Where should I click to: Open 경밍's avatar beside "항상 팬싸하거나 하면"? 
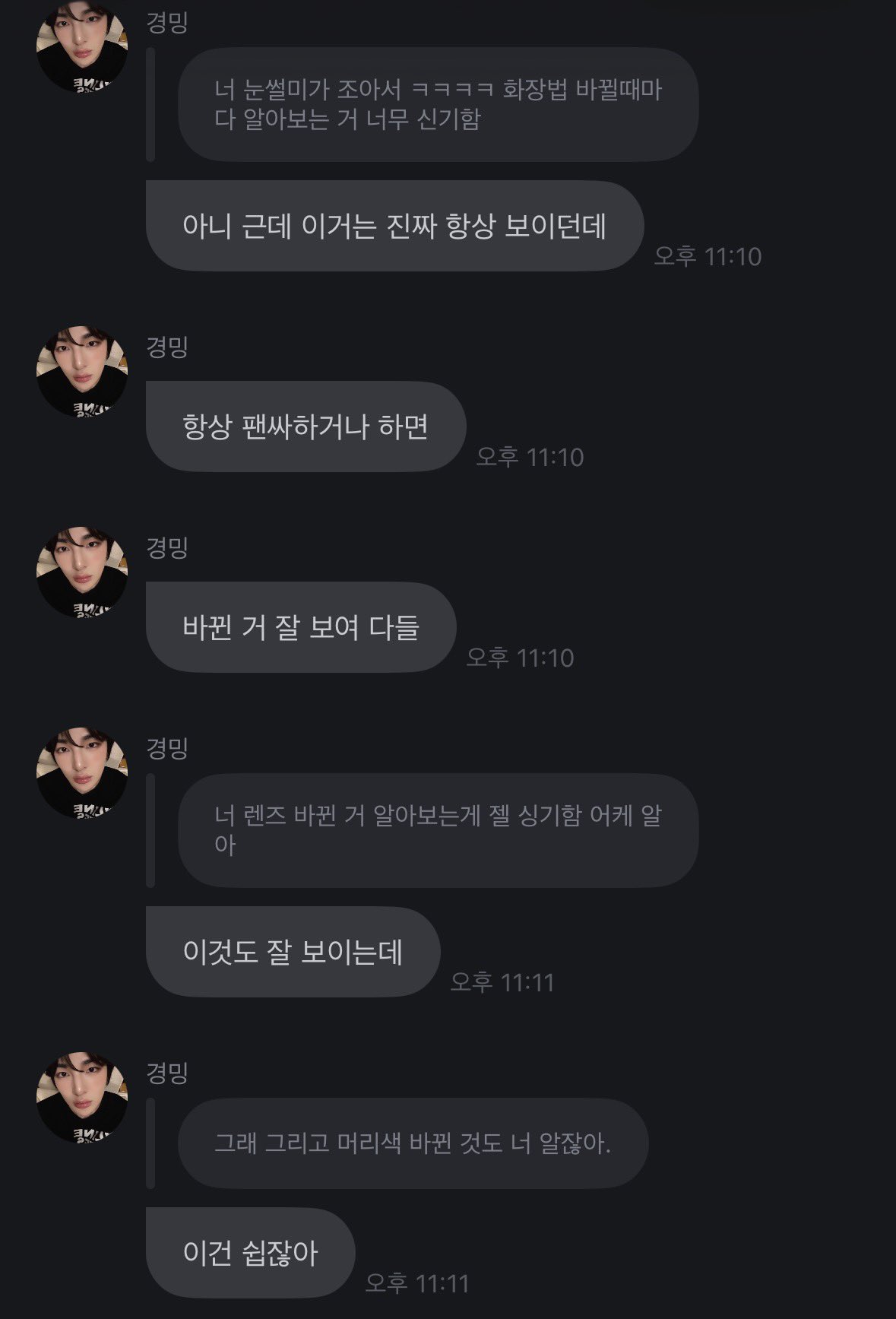[x=82, y=372]
